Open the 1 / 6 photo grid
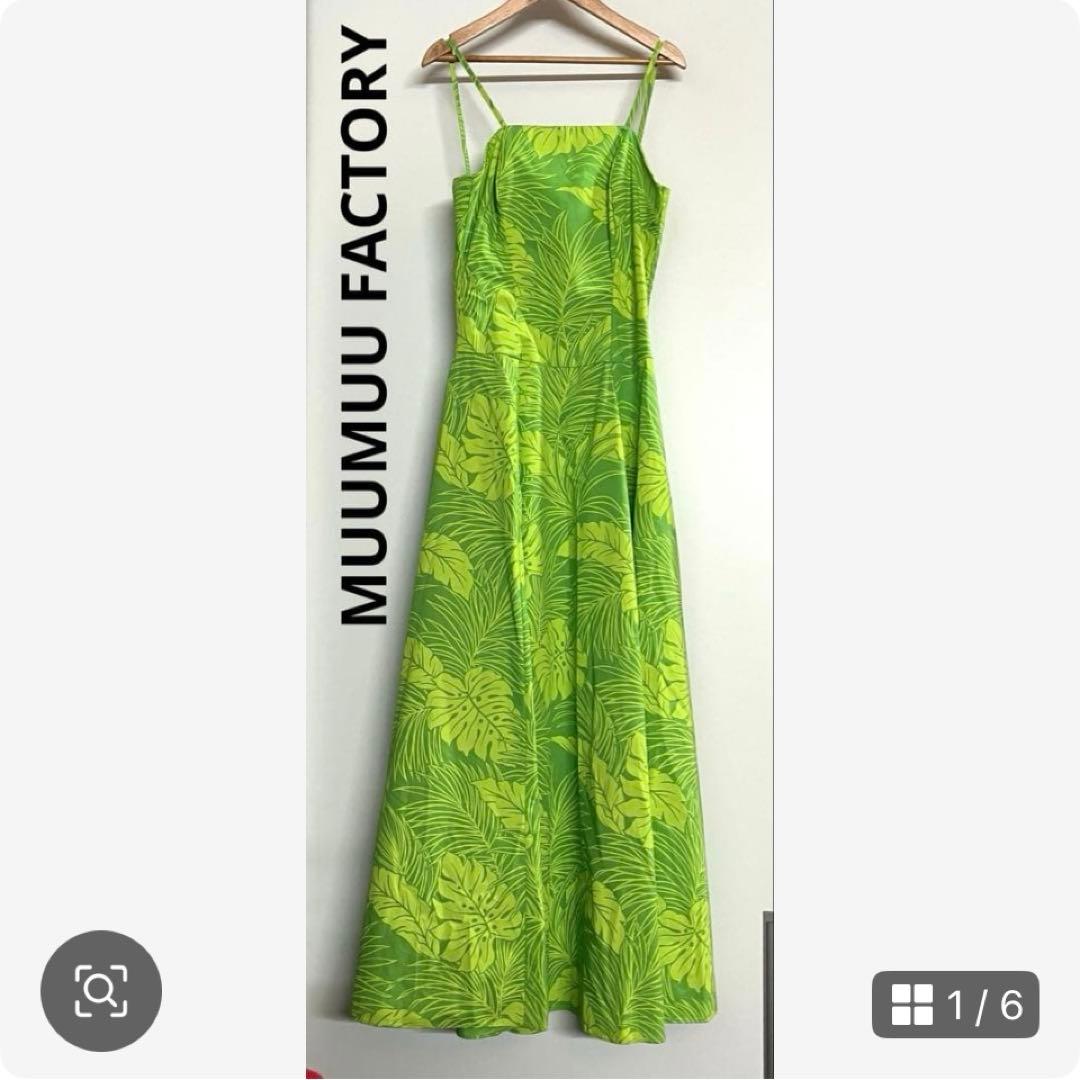 (x=955, y=1004)
